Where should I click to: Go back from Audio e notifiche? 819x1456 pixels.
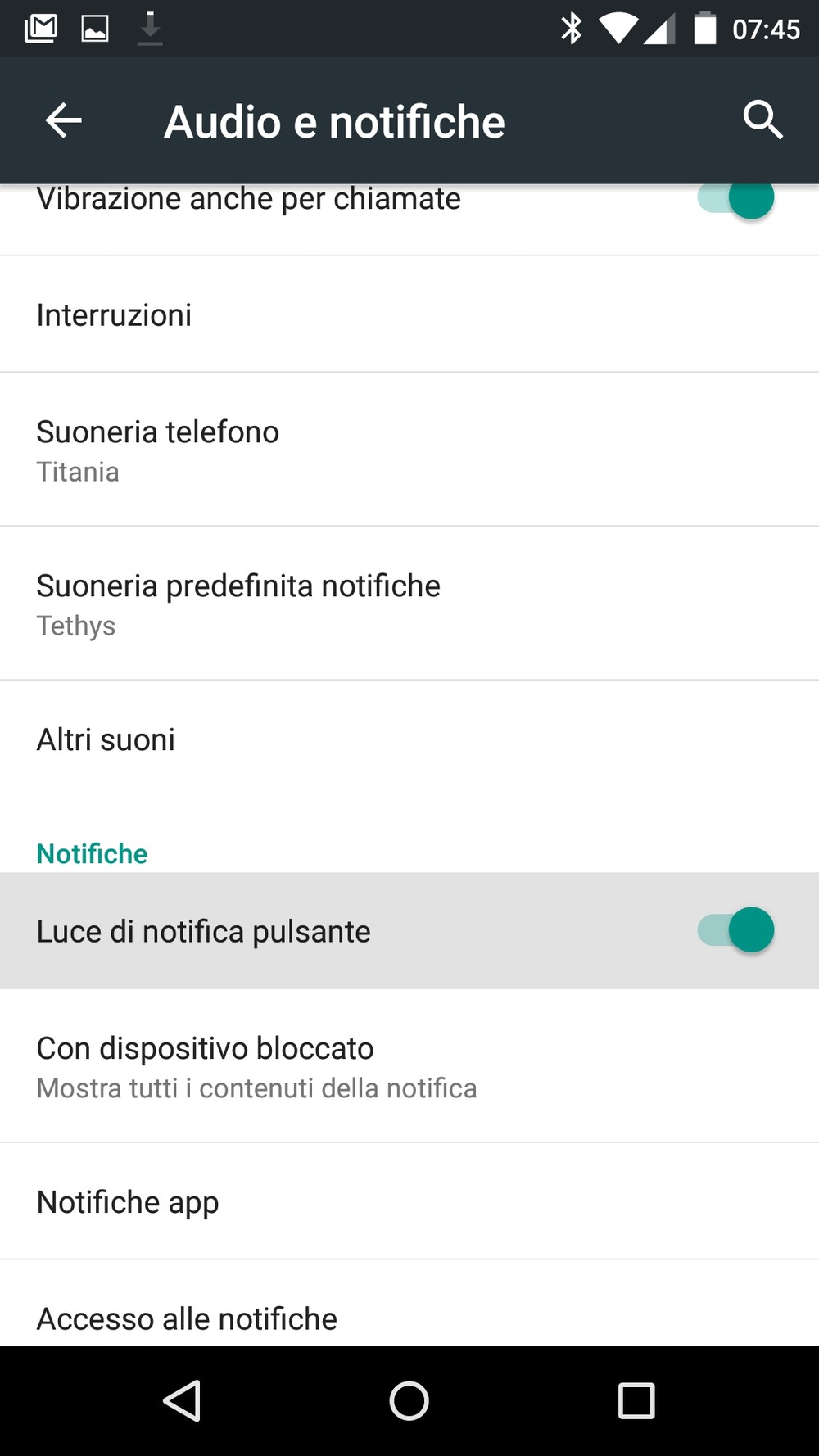click(63, 121)
